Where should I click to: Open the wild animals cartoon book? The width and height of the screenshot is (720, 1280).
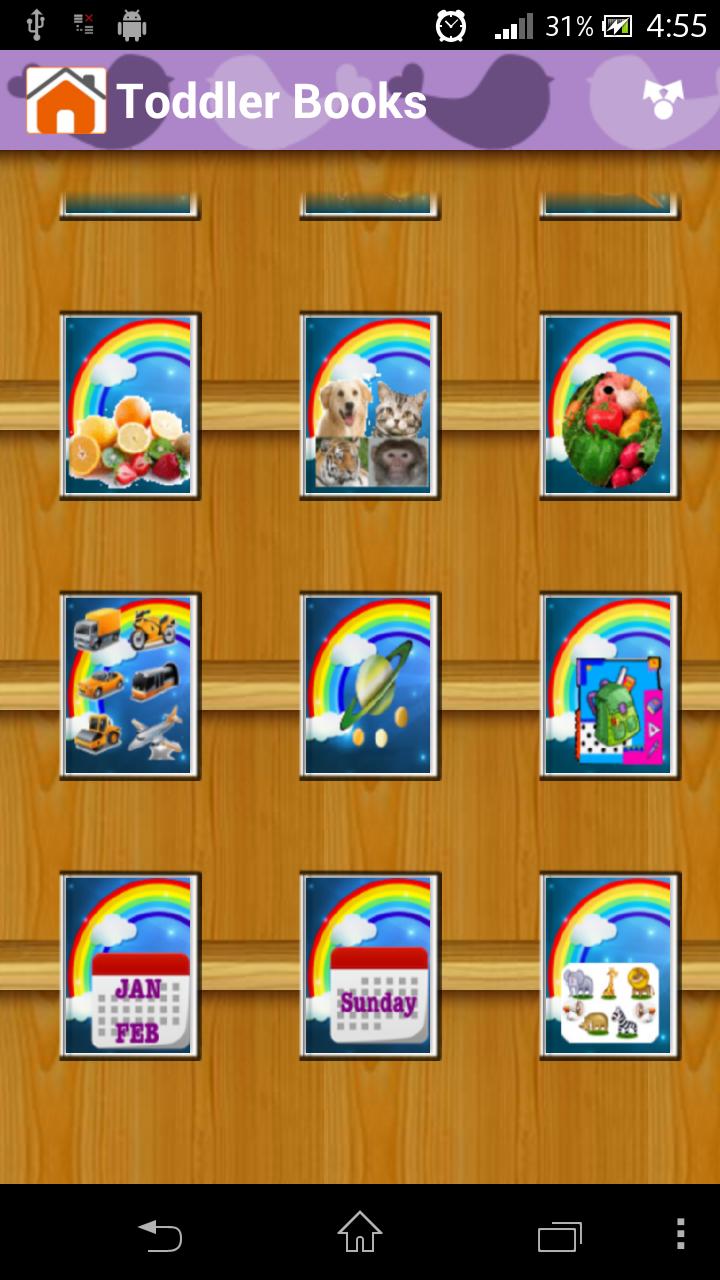tap(610, 965)
